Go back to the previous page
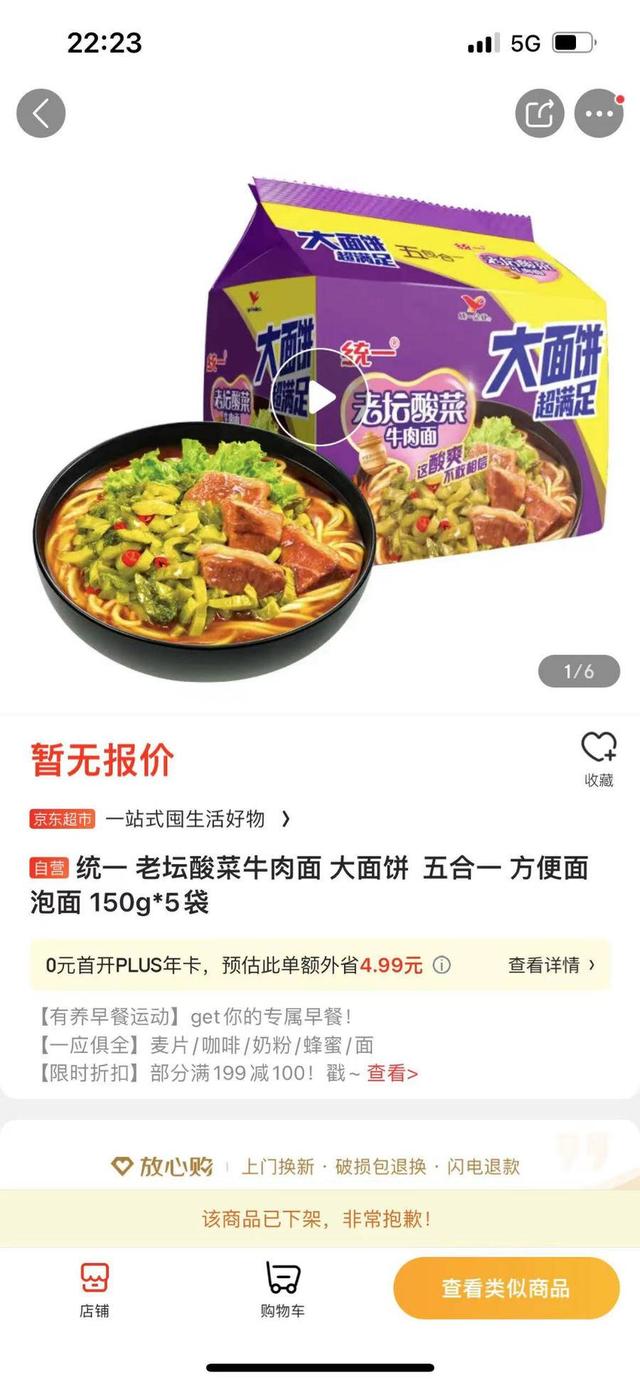This screenshot has width=640, height=1385. [41, 114]
